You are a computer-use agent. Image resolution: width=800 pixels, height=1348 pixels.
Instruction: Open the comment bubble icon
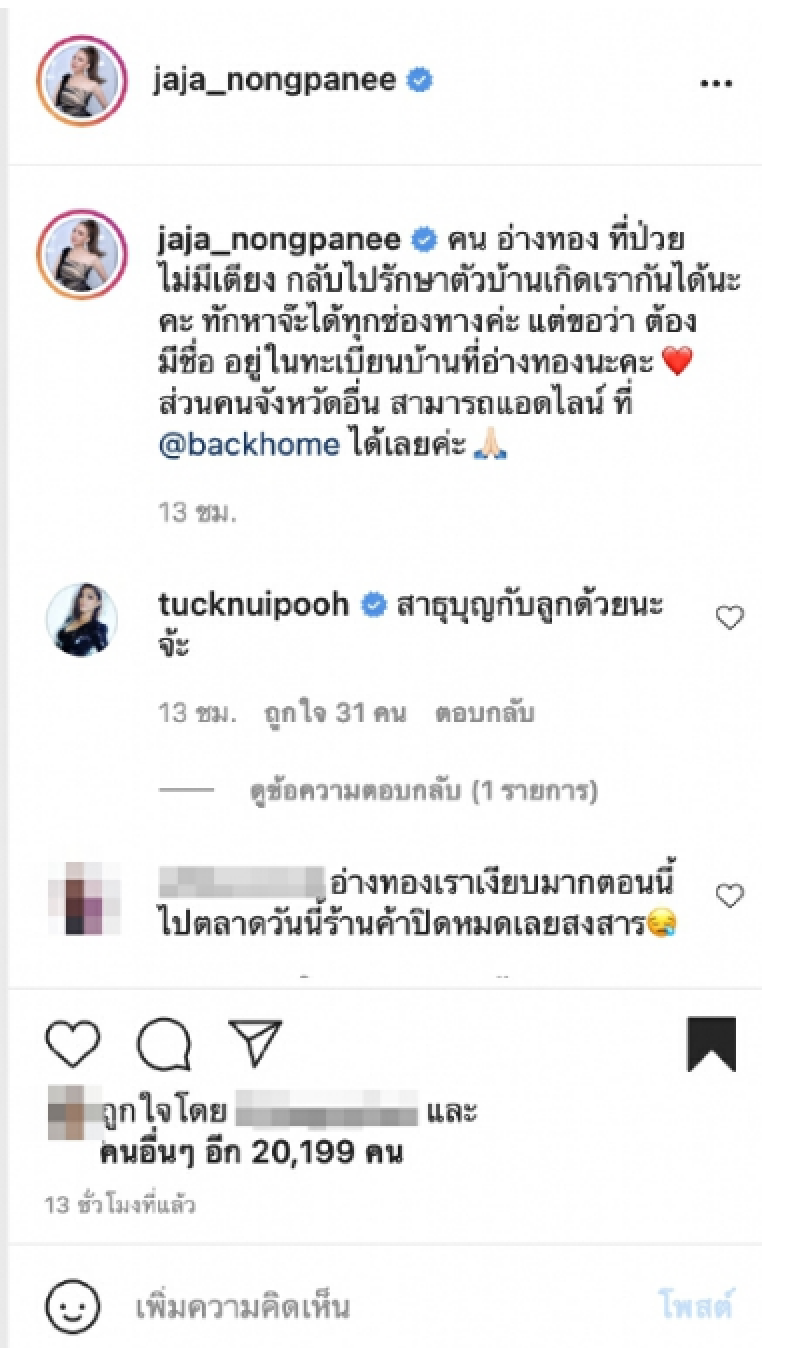click(x=164, y=1045)
